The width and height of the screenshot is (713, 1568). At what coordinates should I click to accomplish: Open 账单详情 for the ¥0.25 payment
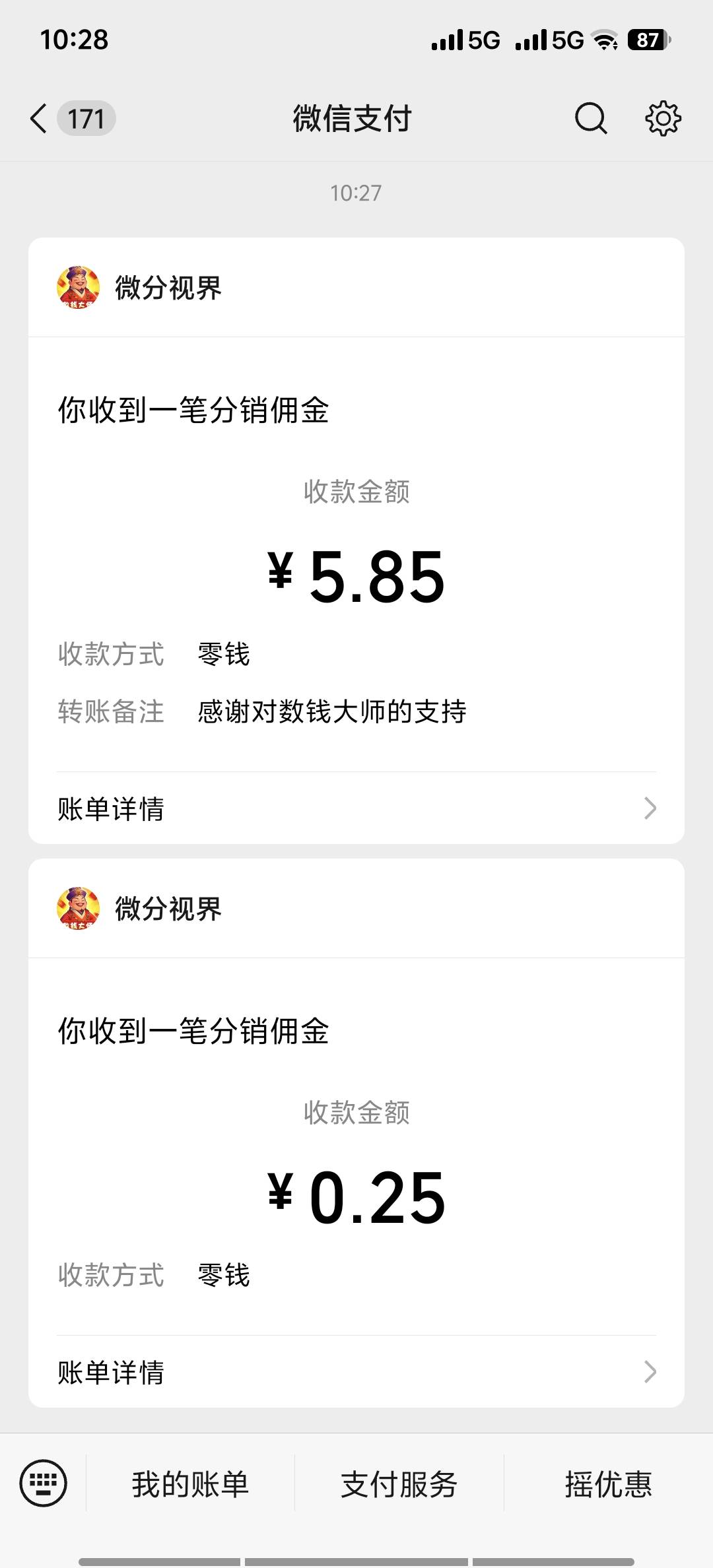356,1371
